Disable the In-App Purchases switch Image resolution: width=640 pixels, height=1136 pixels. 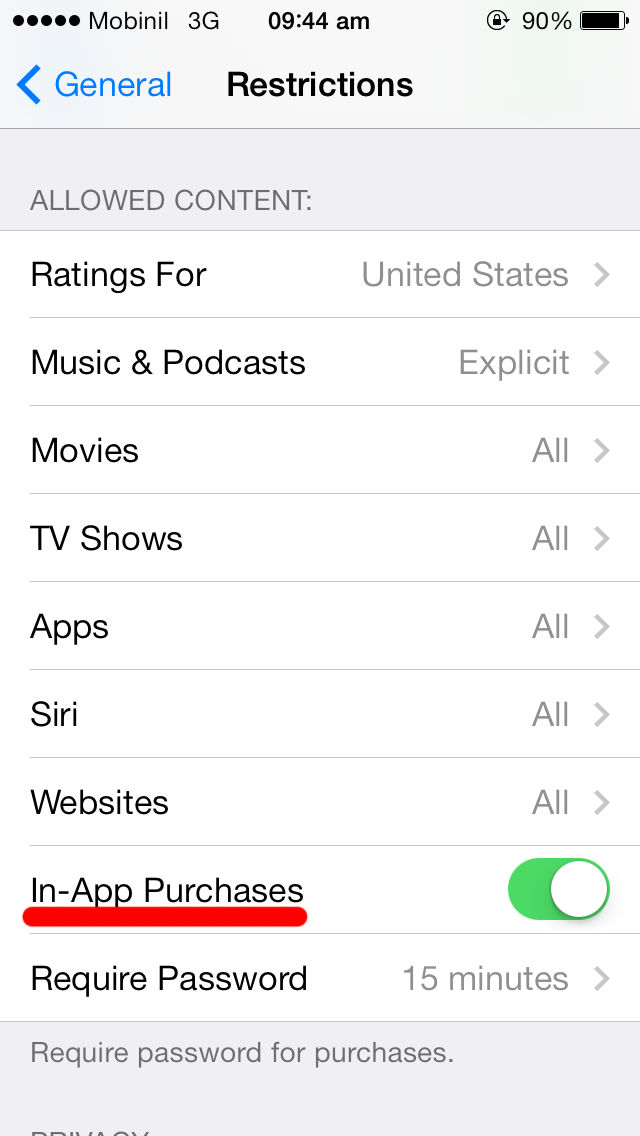tap(558, 889)
